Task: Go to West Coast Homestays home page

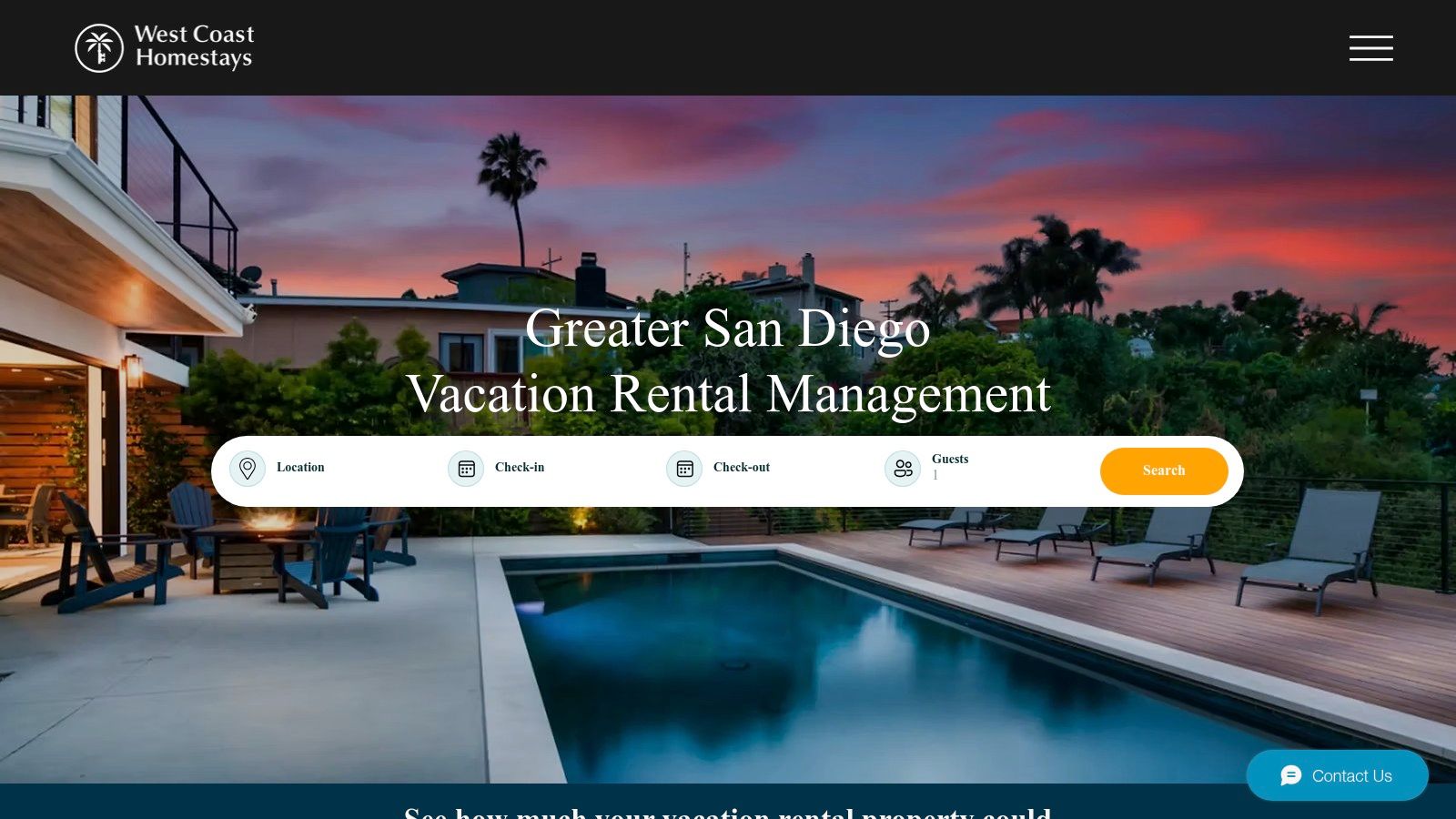Action: click(165, 47)
